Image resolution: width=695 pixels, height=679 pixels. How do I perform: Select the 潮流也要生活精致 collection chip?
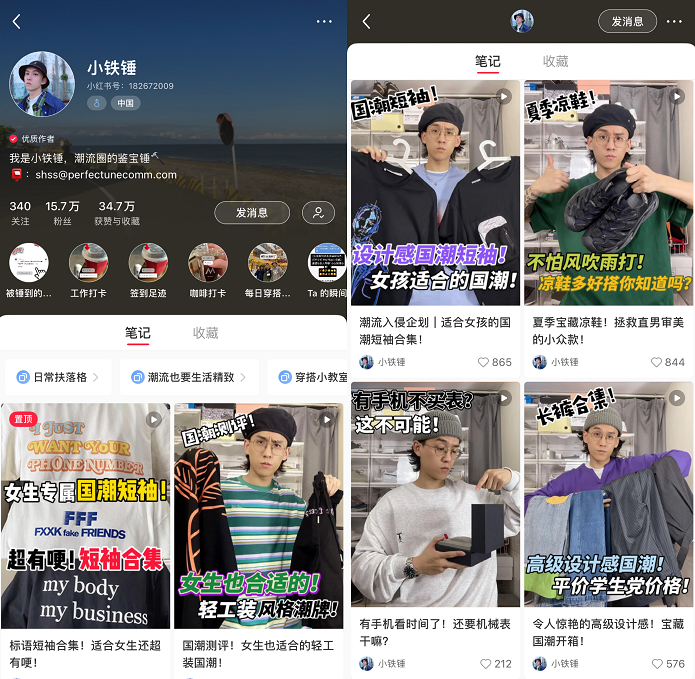(190, 377)
